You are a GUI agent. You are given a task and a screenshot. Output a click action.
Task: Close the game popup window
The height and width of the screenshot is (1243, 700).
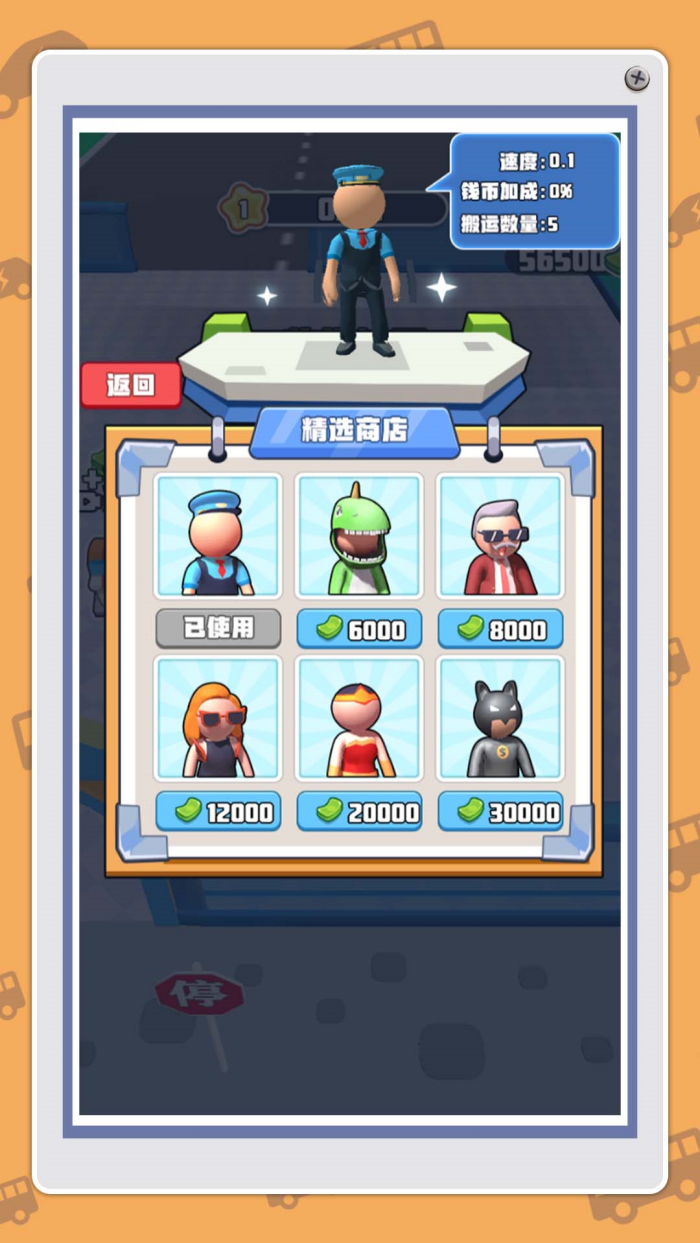pyautogui.click(x=637, y=78)
